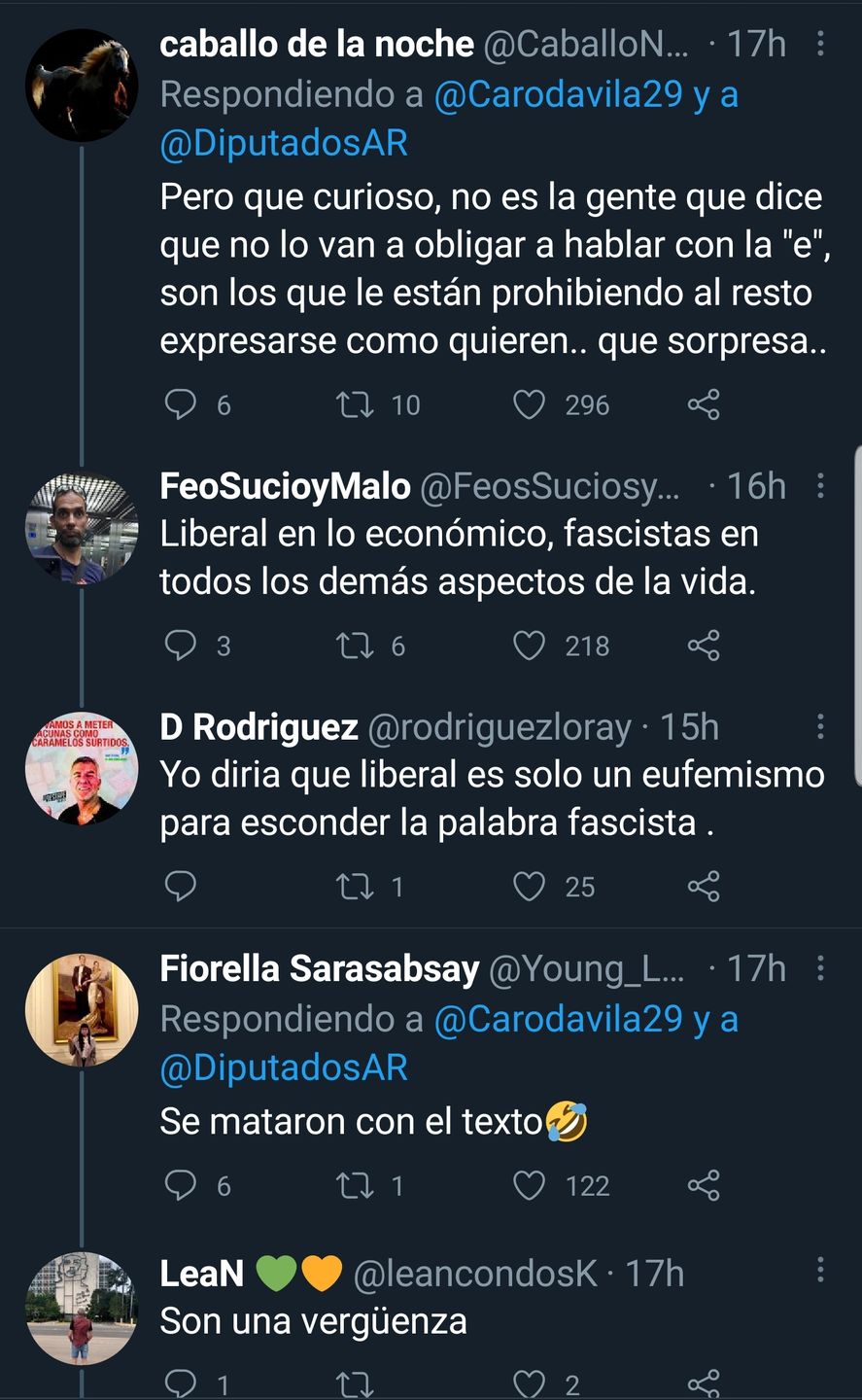This screenshot has width=862, height=1400.
Task: Reply to caballo de la noche's tweet
Action: 180,404
